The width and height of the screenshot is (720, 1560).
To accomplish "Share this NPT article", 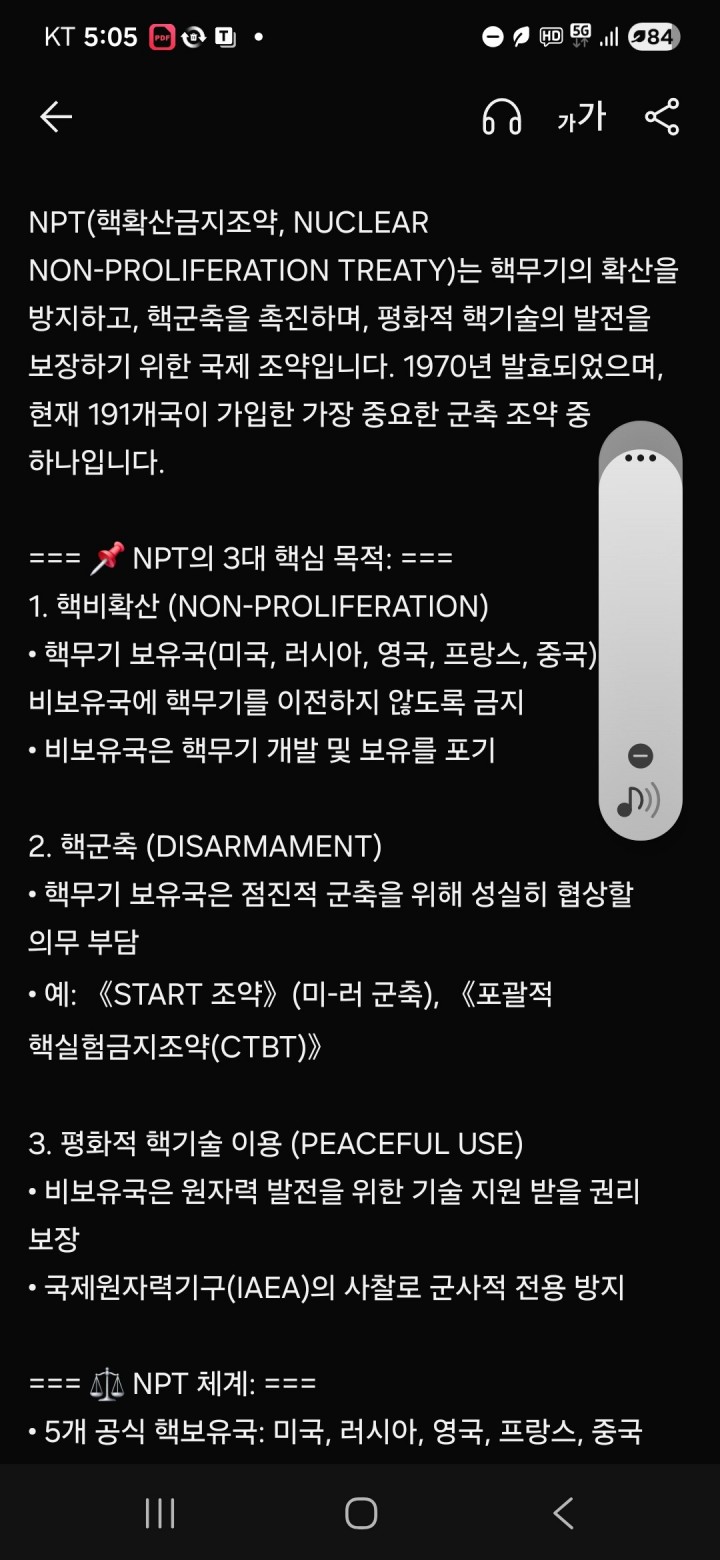I will [662, 118].
